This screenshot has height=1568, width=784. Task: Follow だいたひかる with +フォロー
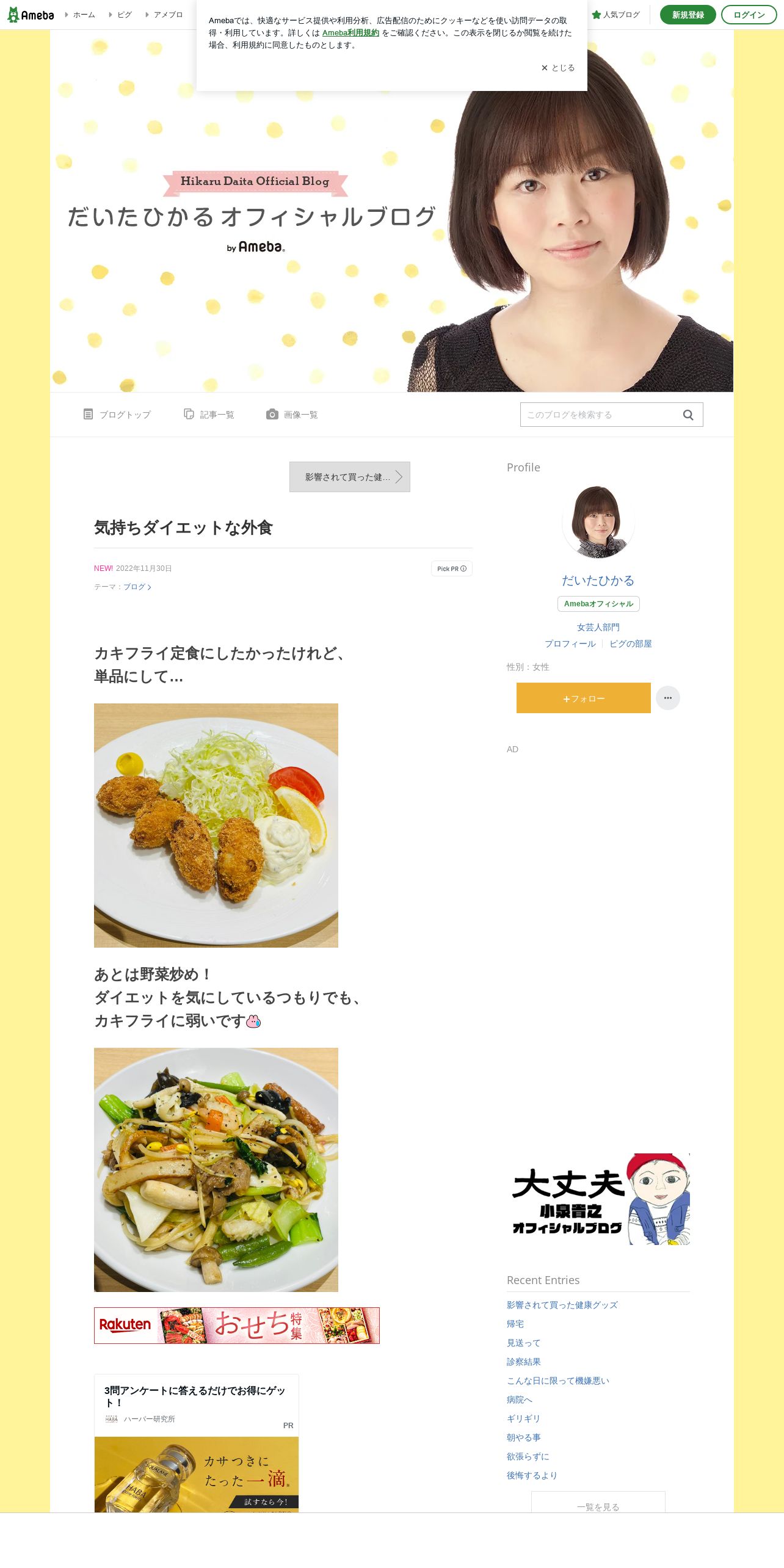[x=584, y=698]
